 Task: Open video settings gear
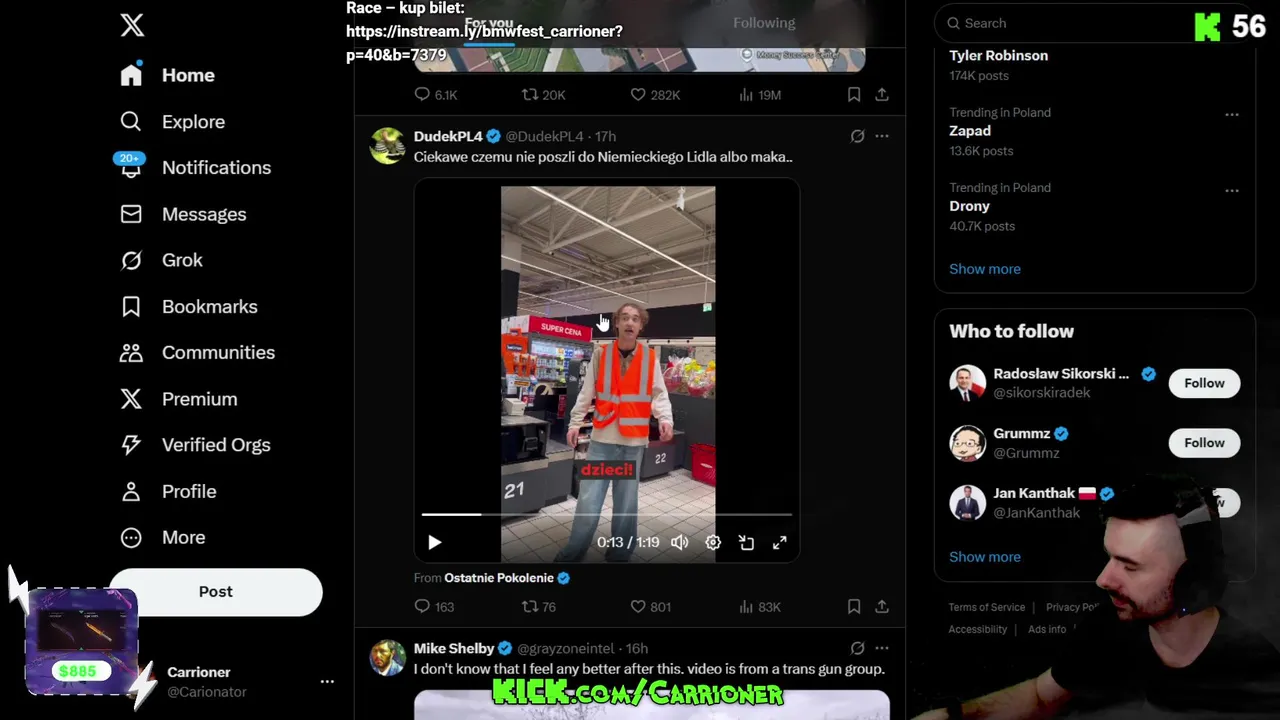pos(713,542)
